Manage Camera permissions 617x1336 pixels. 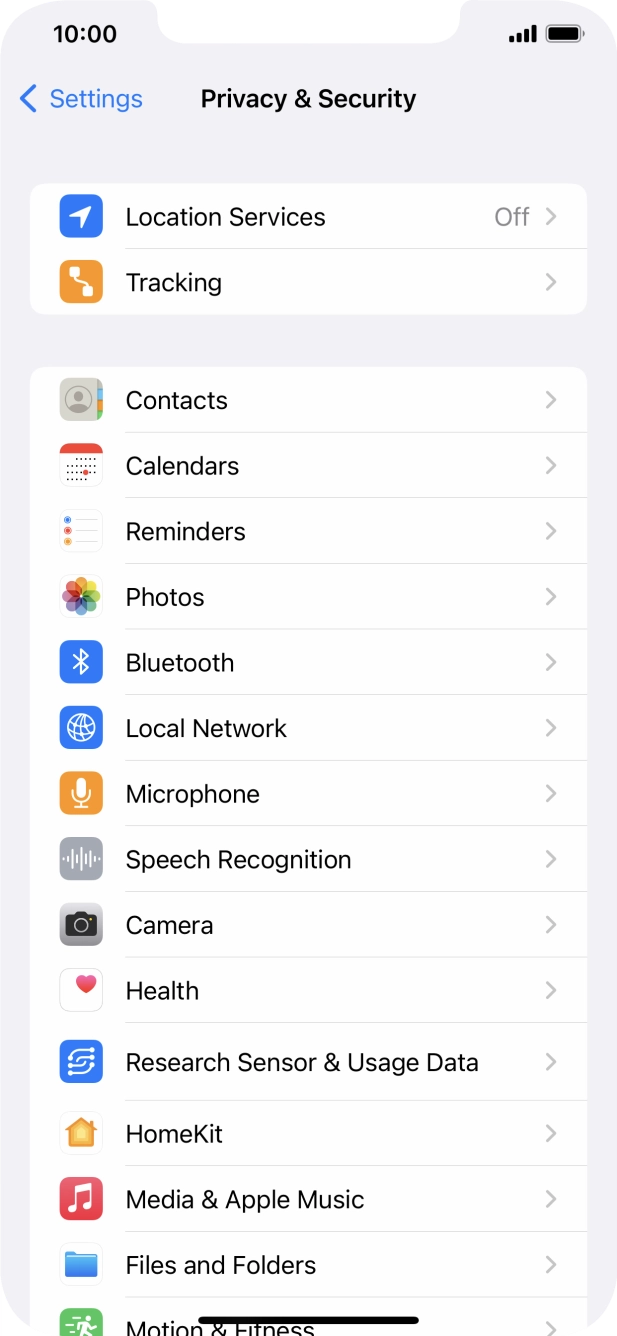308,926
